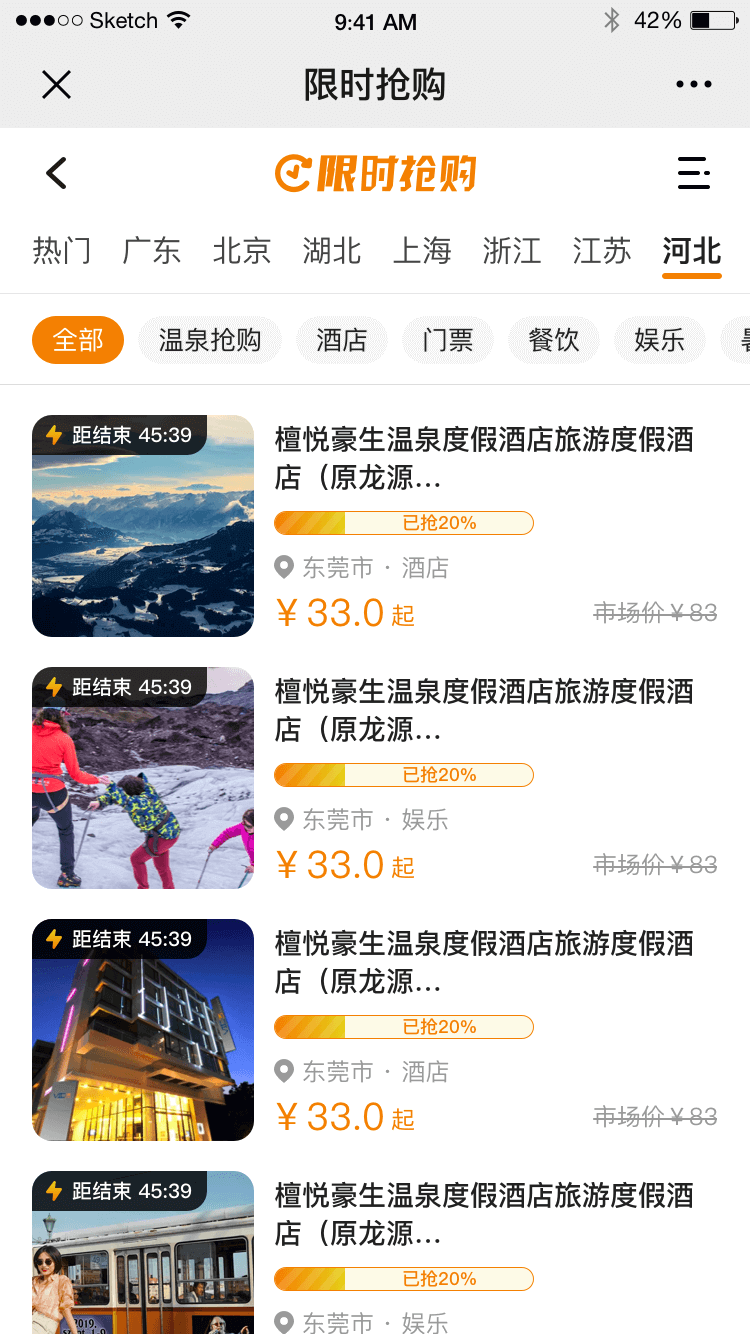Go back with the arrow icon
The image size is (750, 1334).
pos(57,173)
